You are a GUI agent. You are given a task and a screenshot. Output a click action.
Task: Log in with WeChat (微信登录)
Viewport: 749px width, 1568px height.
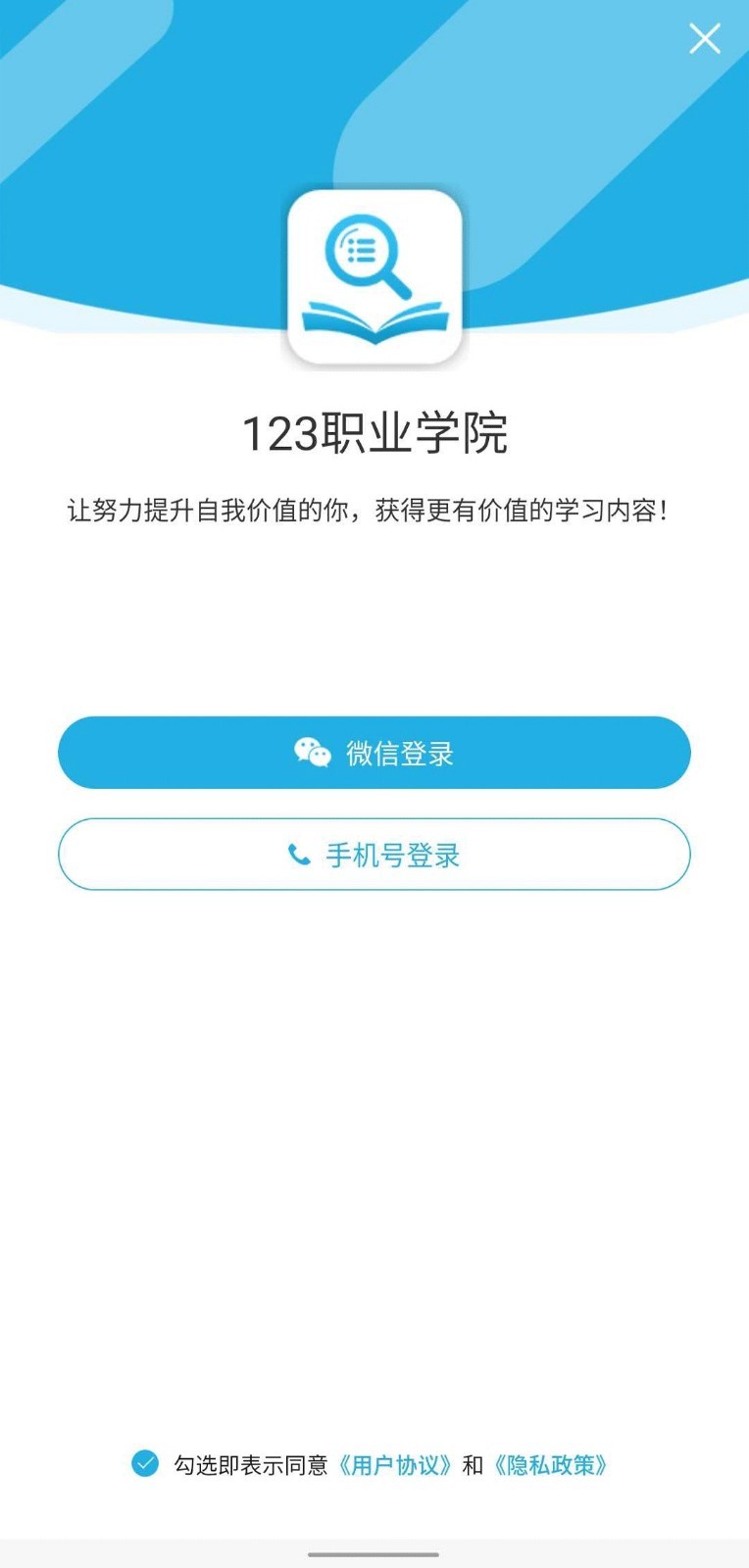[374, 753]
